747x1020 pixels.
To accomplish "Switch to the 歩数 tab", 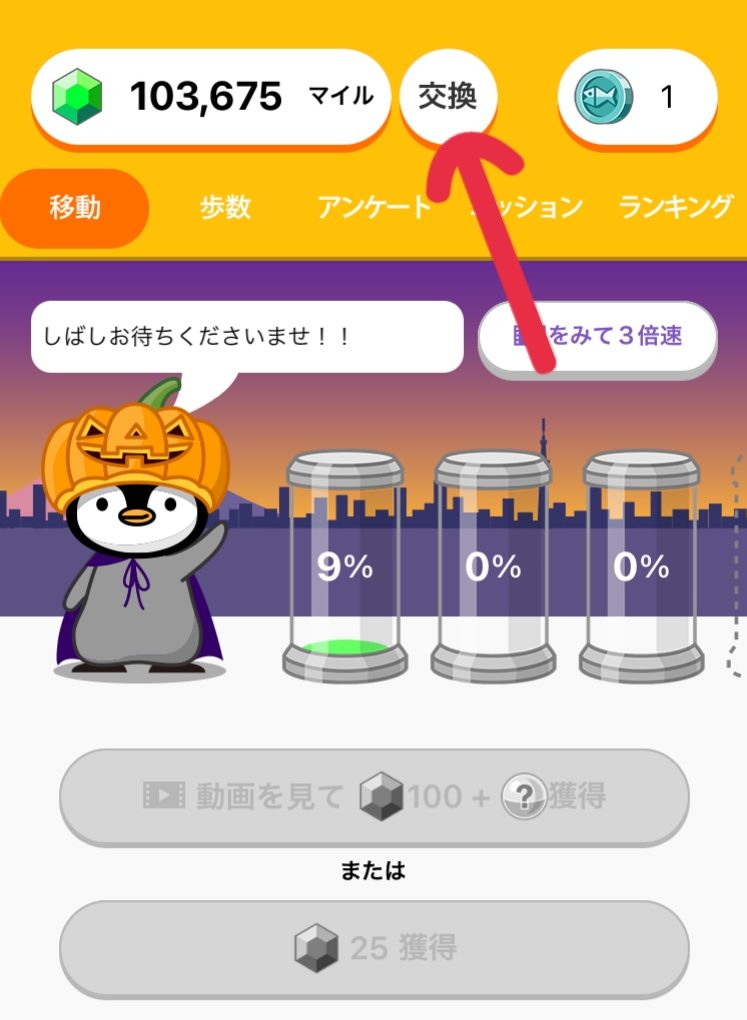I will point(224,208).
